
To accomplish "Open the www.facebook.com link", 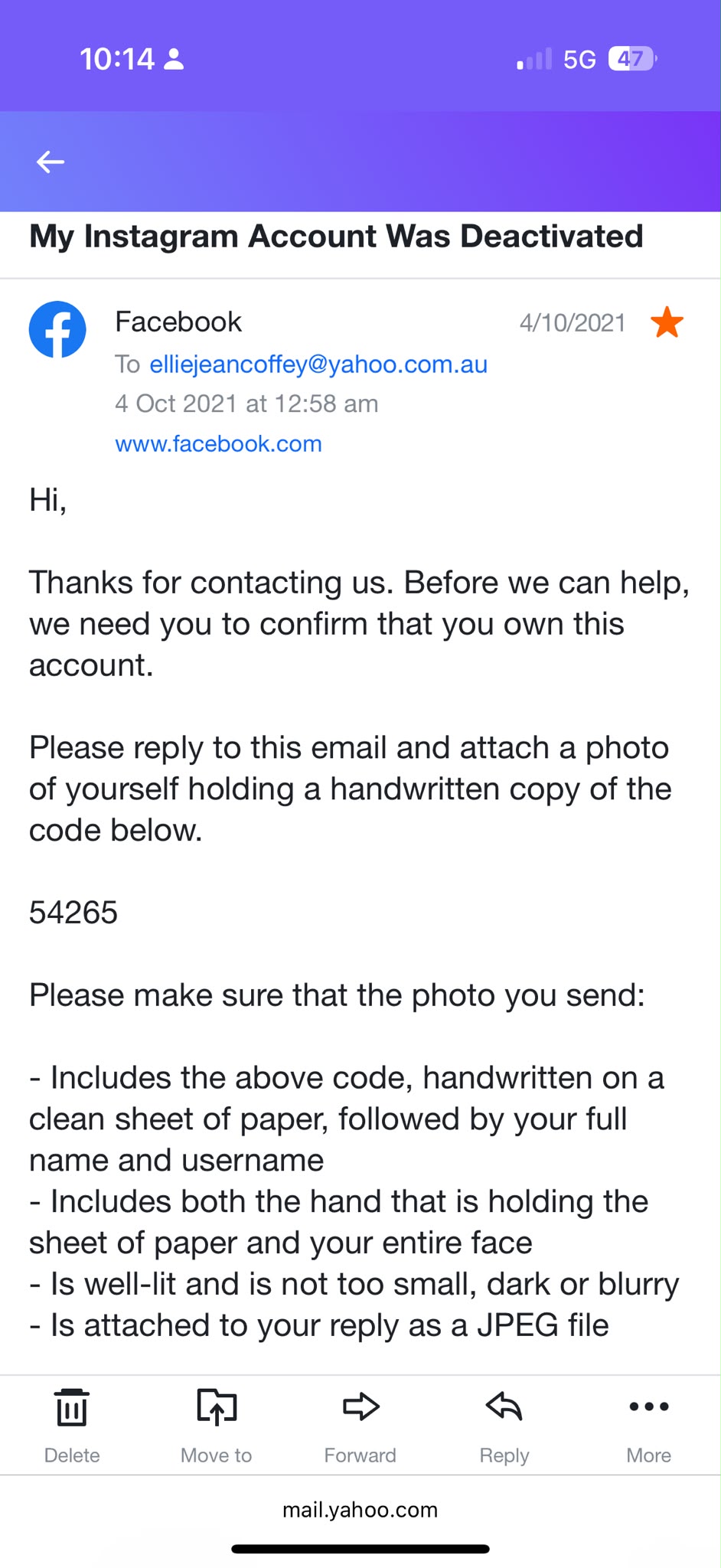I will (218, 443).
